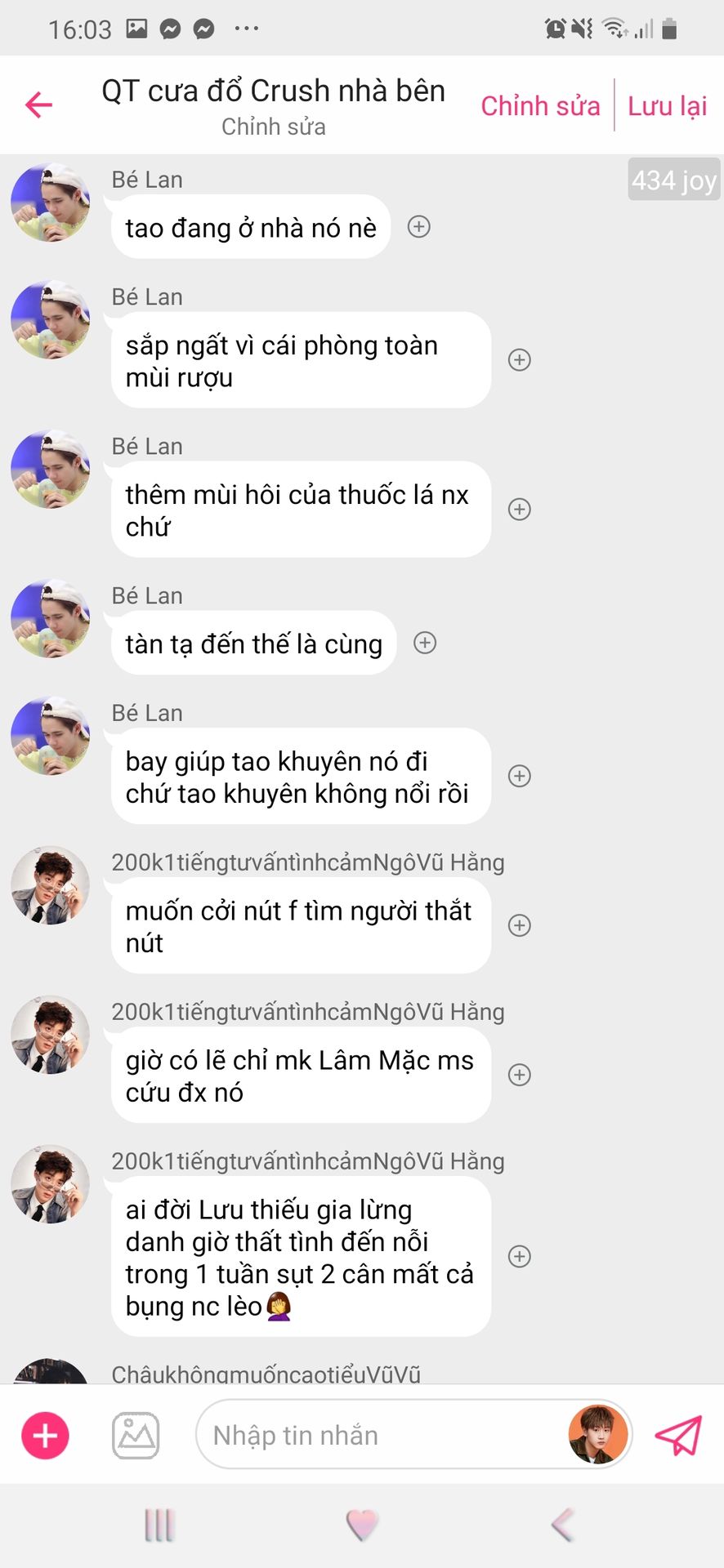Tap plus icon beside 'ai đời Lưu thiếu gia' message
This screenshot has height=1568, width=724.
click(520, 1256)
